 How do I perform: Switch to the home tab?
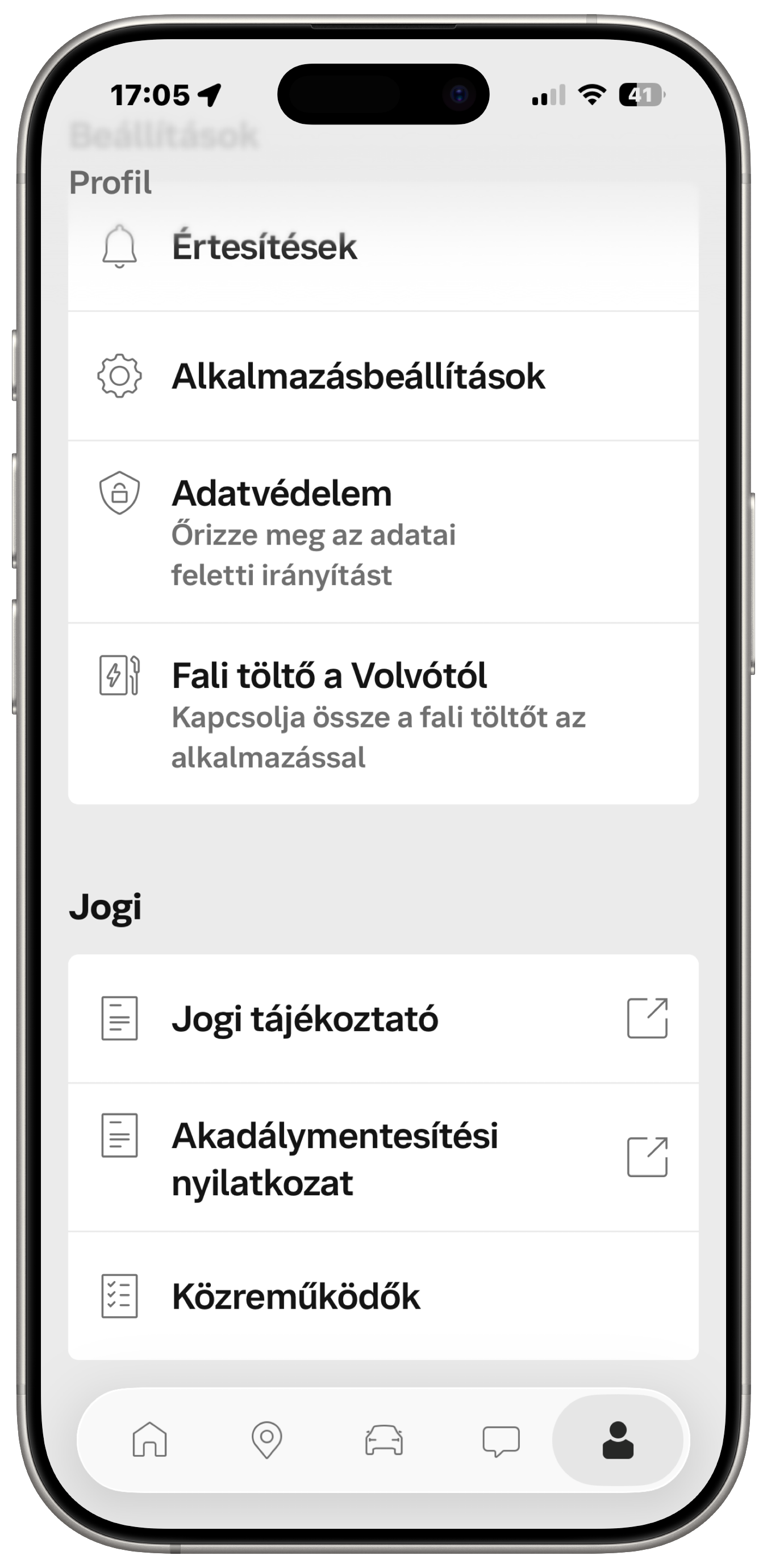pyautogui.click(x=150, y=1440)
